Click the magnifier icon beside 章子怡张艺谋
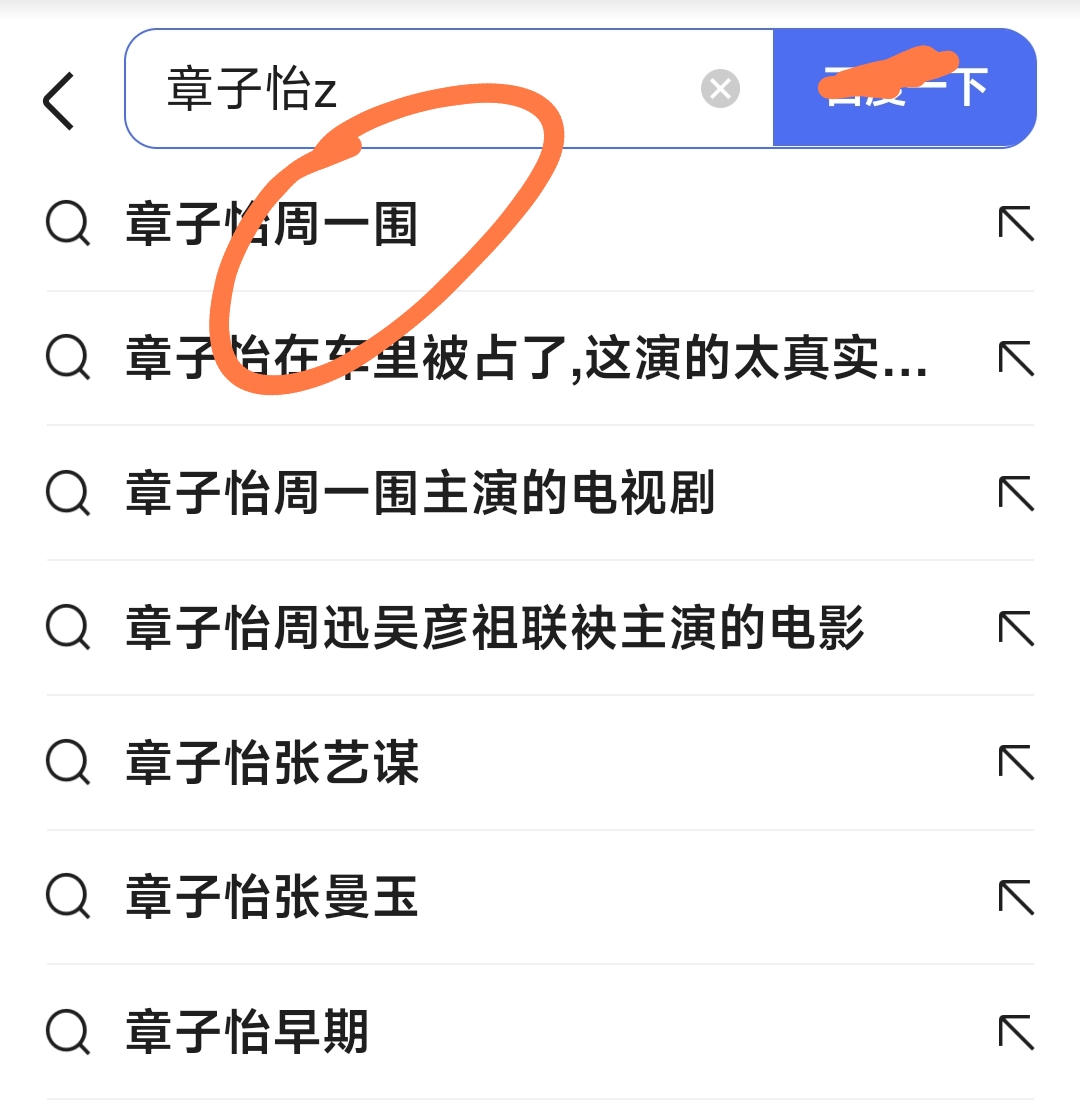This screenshot has height=1112, width=1080. coord(67,763)
